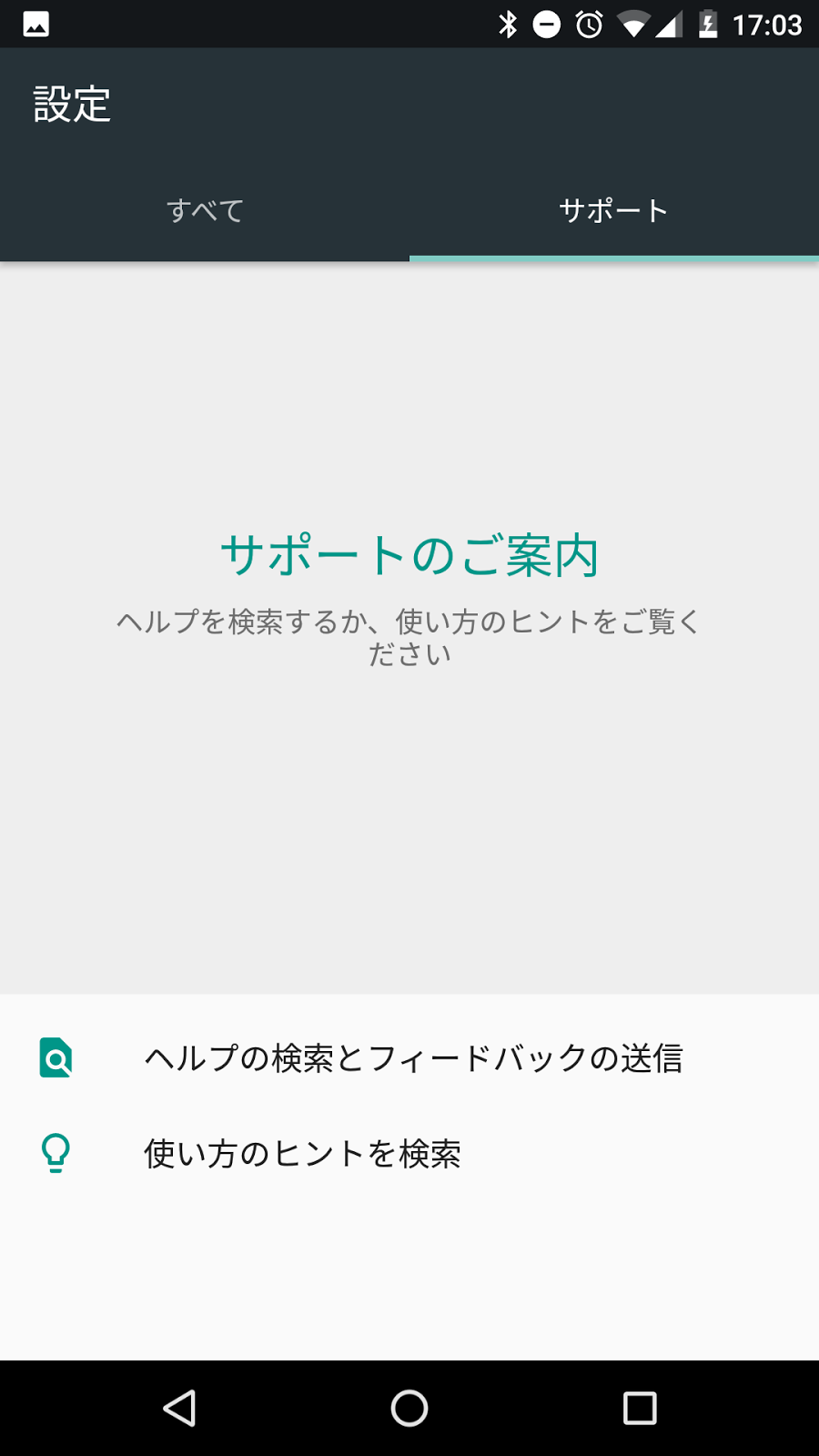
Task: Select the サポート tab
Action: (614, 211)
